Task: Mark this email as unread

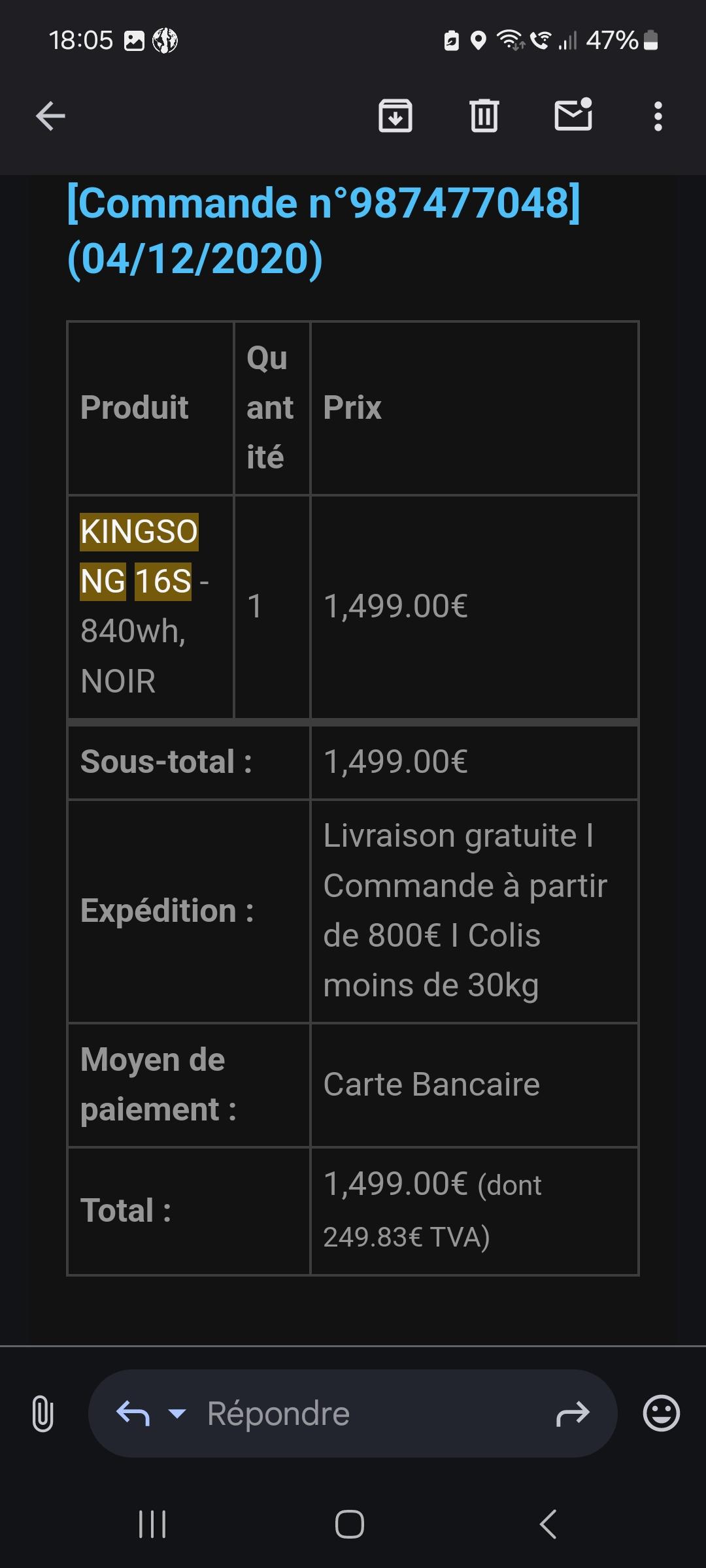Action: pyautogui.click(x=573, y=115)
